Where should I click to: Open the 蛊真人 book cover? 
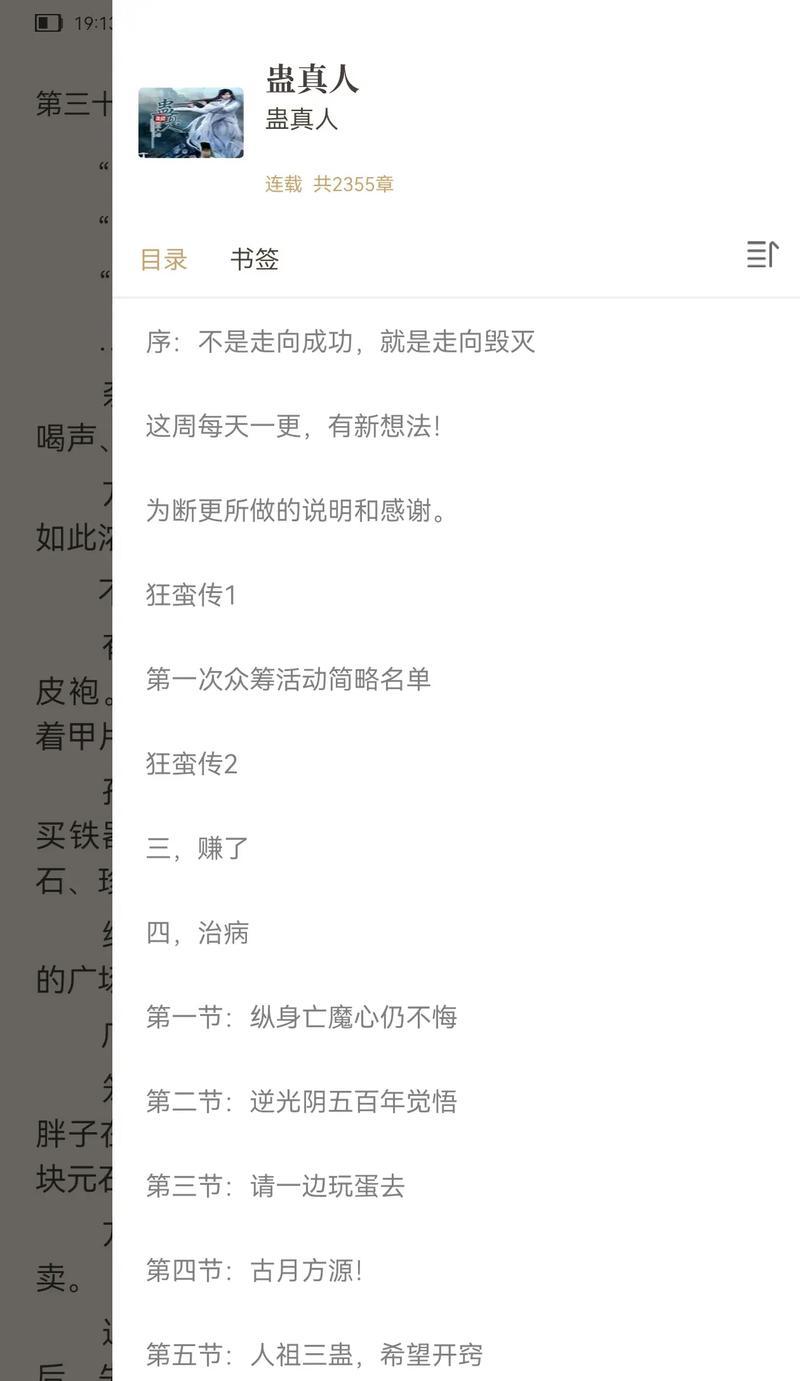pos(191,123)
